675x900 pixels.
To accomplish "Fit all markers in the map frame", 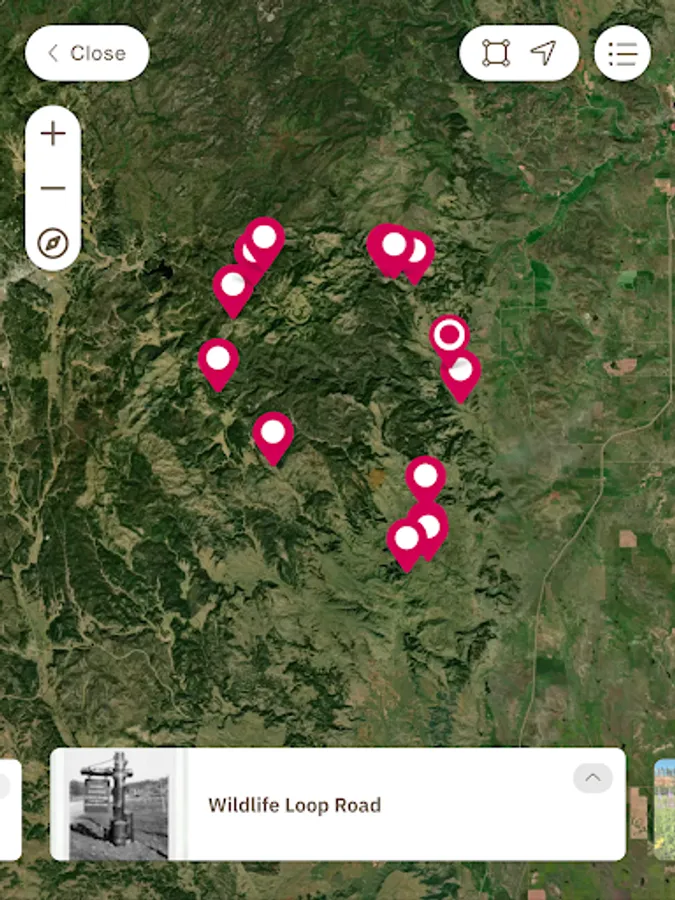I will coord(496,53).
